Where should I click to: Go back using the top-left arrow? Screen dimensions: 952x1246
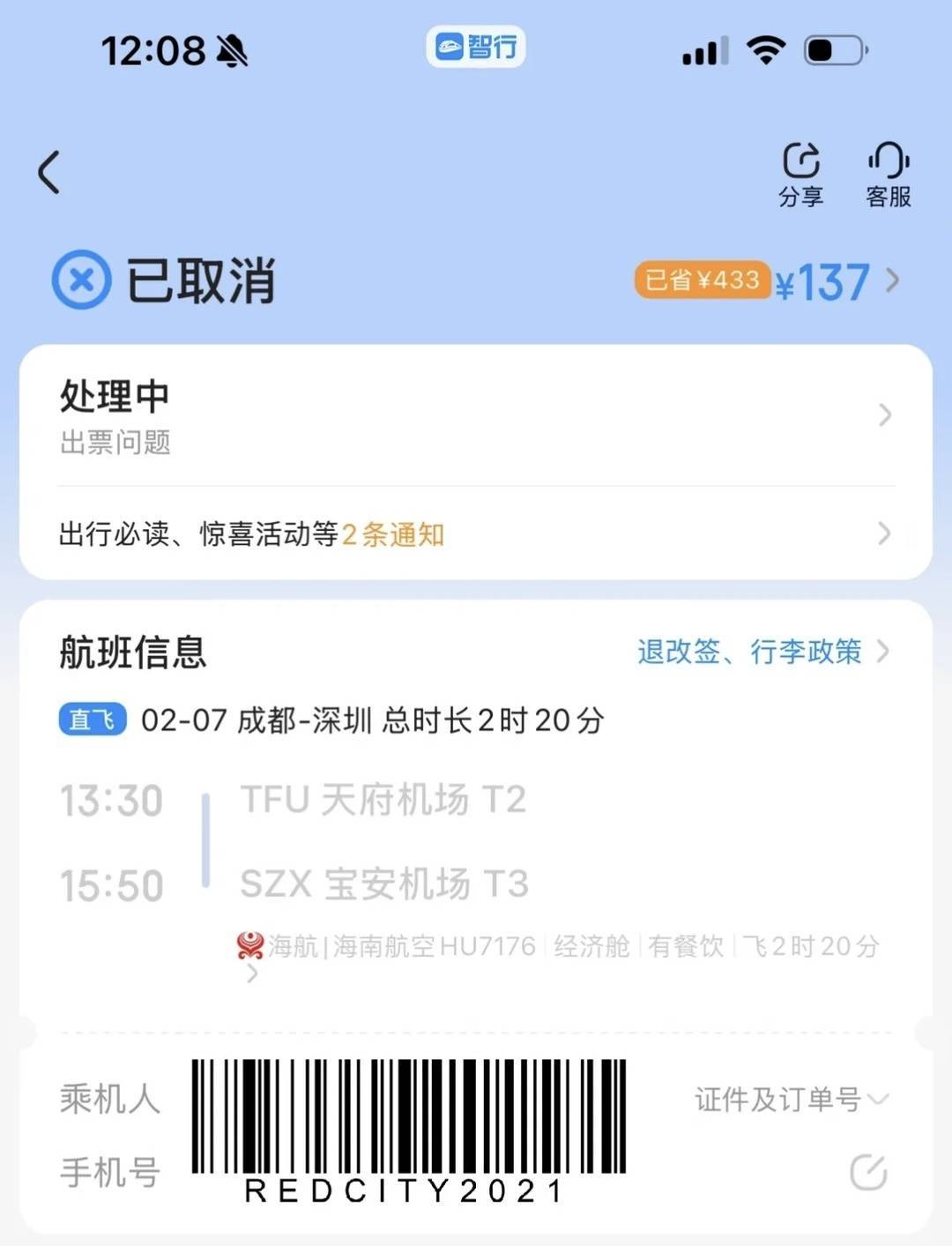pos(50,172)
